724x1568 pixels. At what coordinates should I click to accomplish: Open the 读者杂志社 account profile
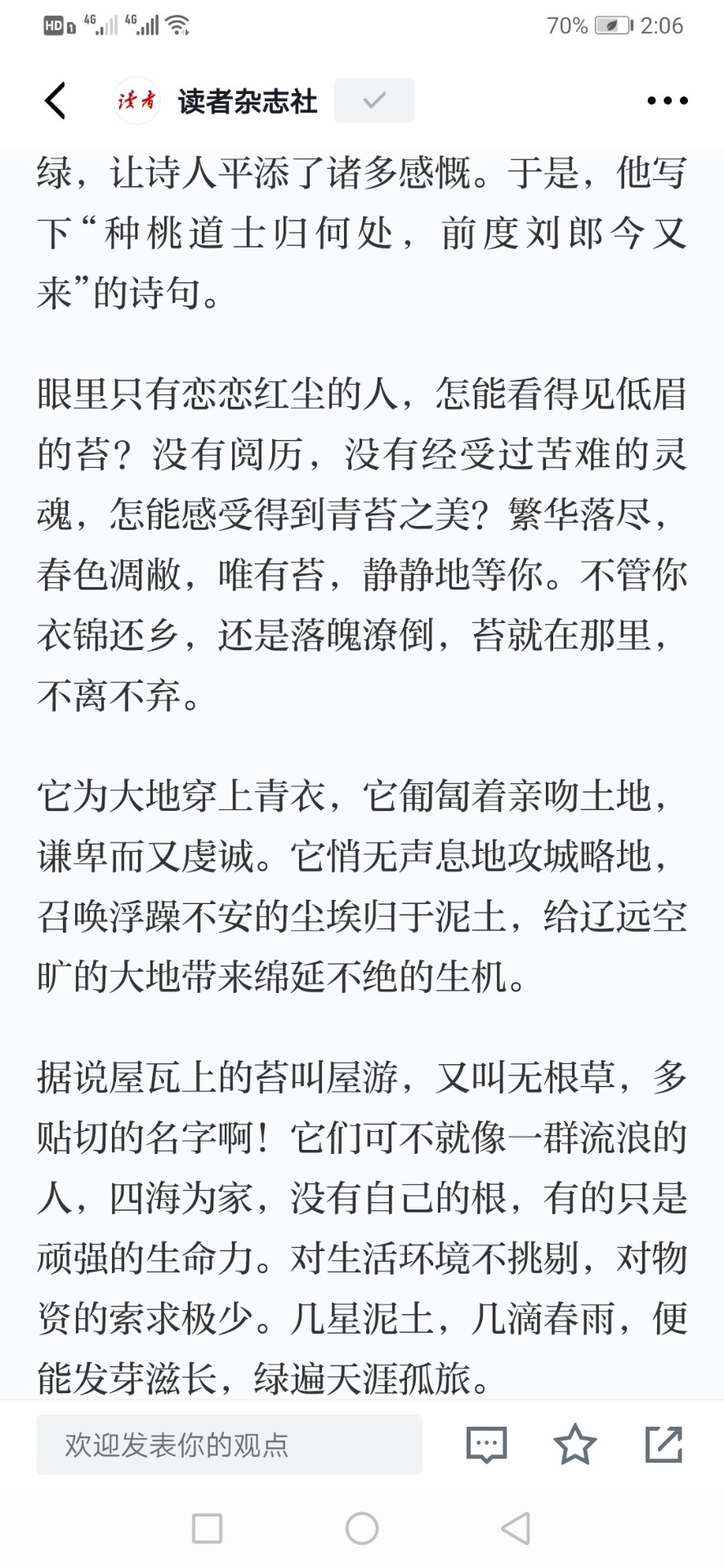216,101
